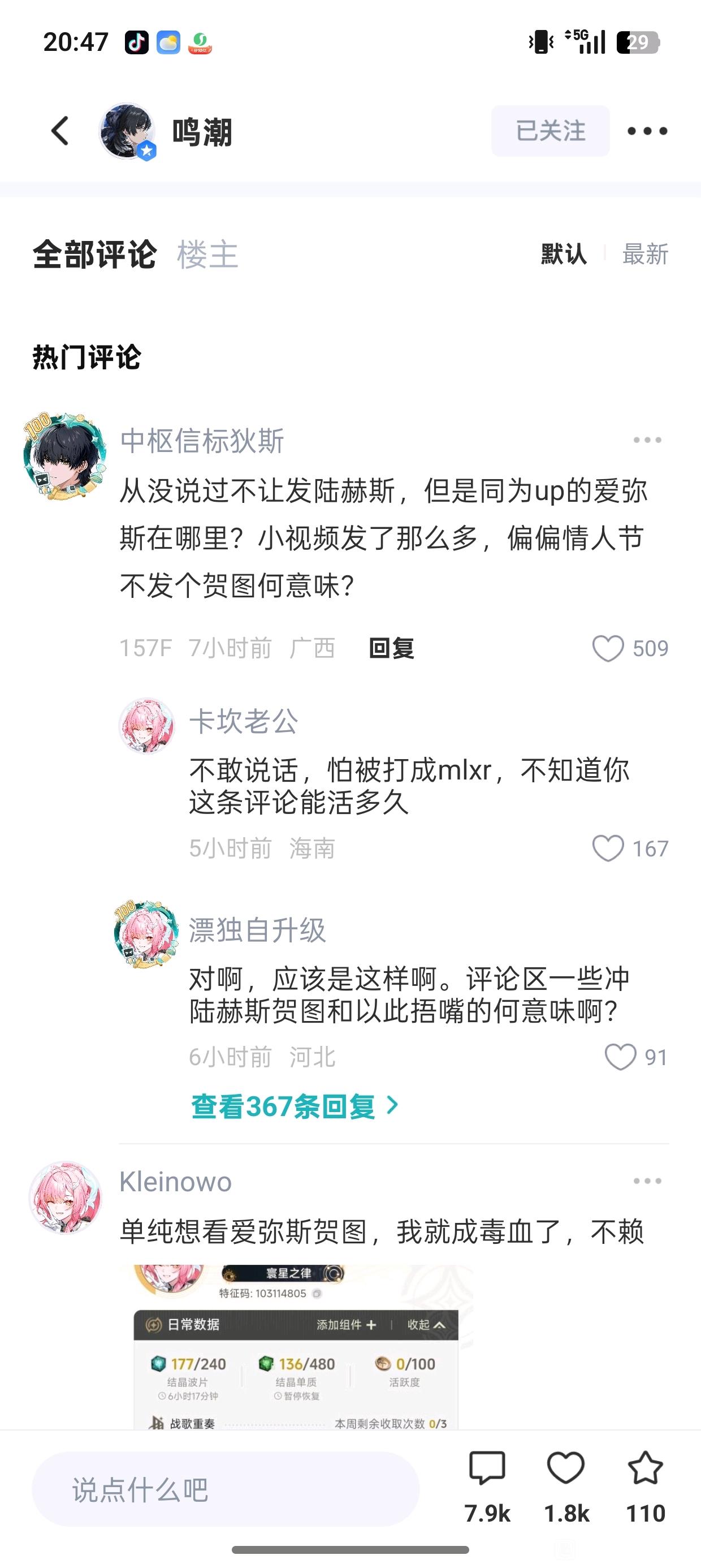Tap the 已关注 follow button

pos(550,131)
